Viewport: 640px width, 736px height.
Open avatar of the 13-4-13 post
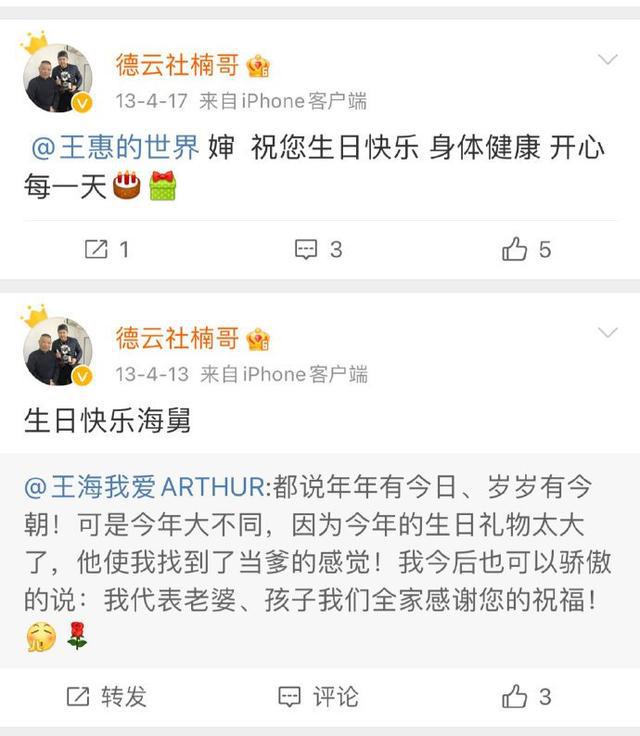[57, 351]
